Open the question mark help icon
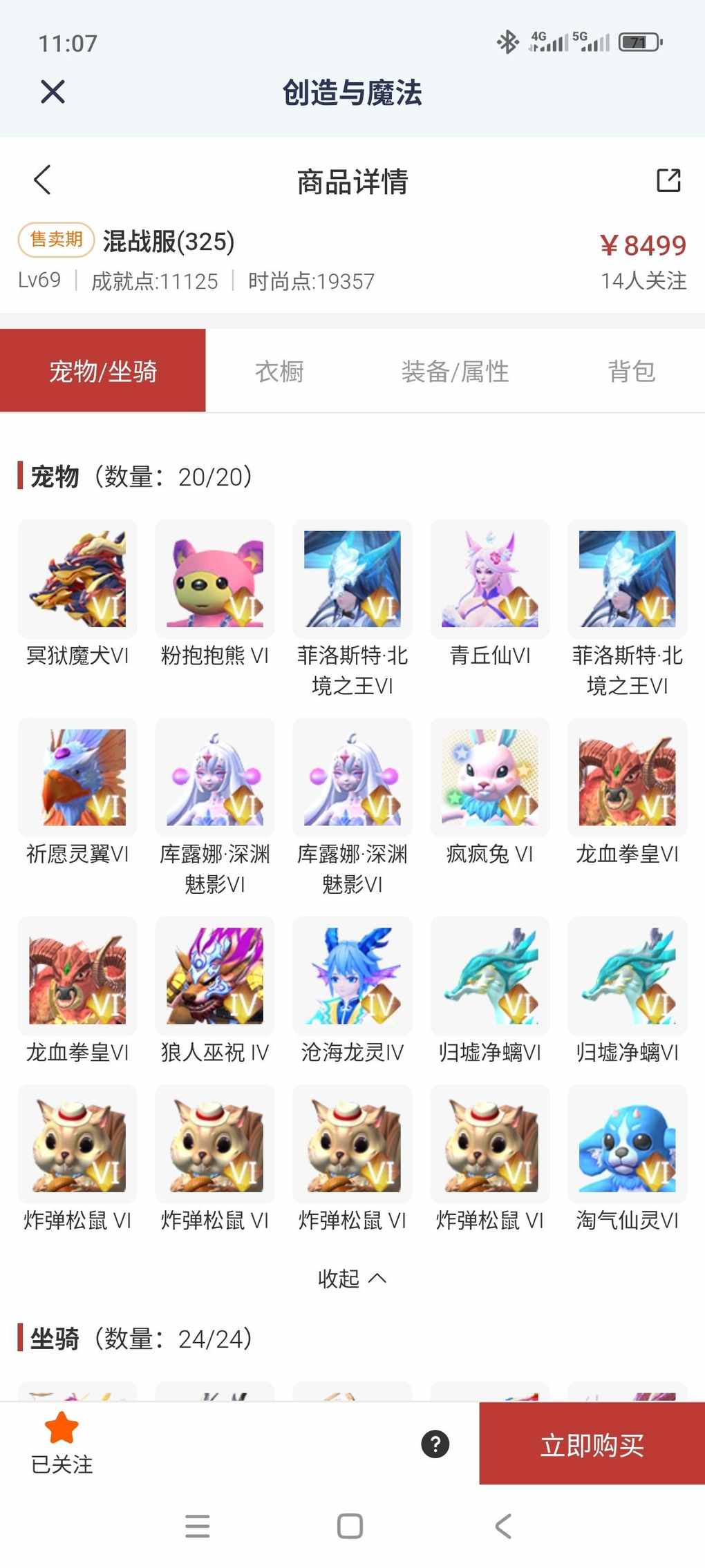Viewport: 705px width, 1568px height. pyautogui.click(x=435, y=1444)
